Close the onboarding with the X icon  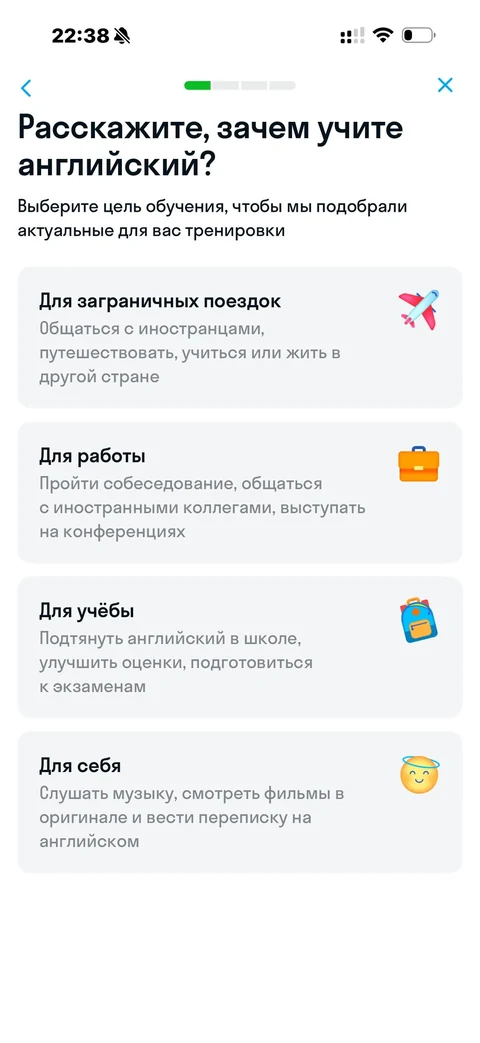[x=445, y=85]
